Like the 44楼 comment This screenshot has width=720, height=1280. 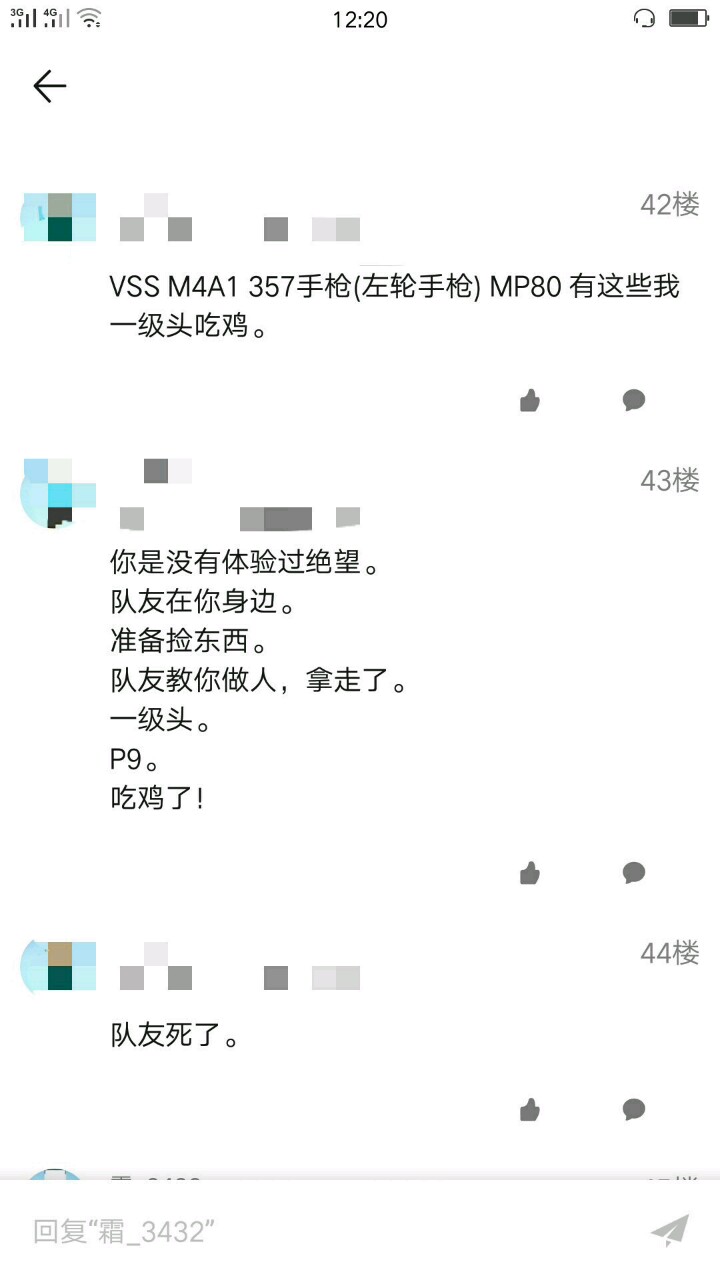pyautogui.click(x=530, y=1109)
